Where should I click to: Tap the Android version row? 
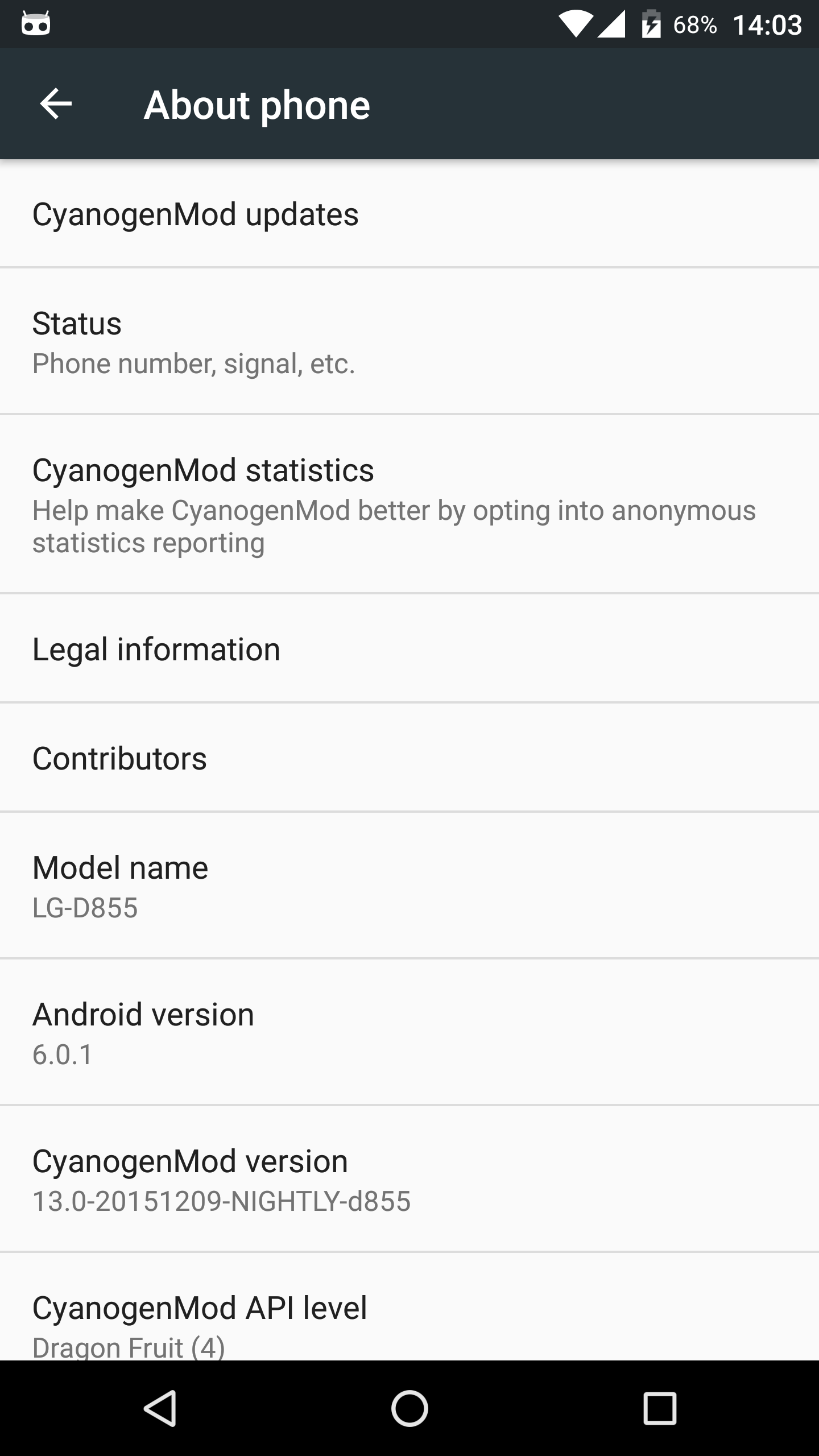coord(409,1032)
